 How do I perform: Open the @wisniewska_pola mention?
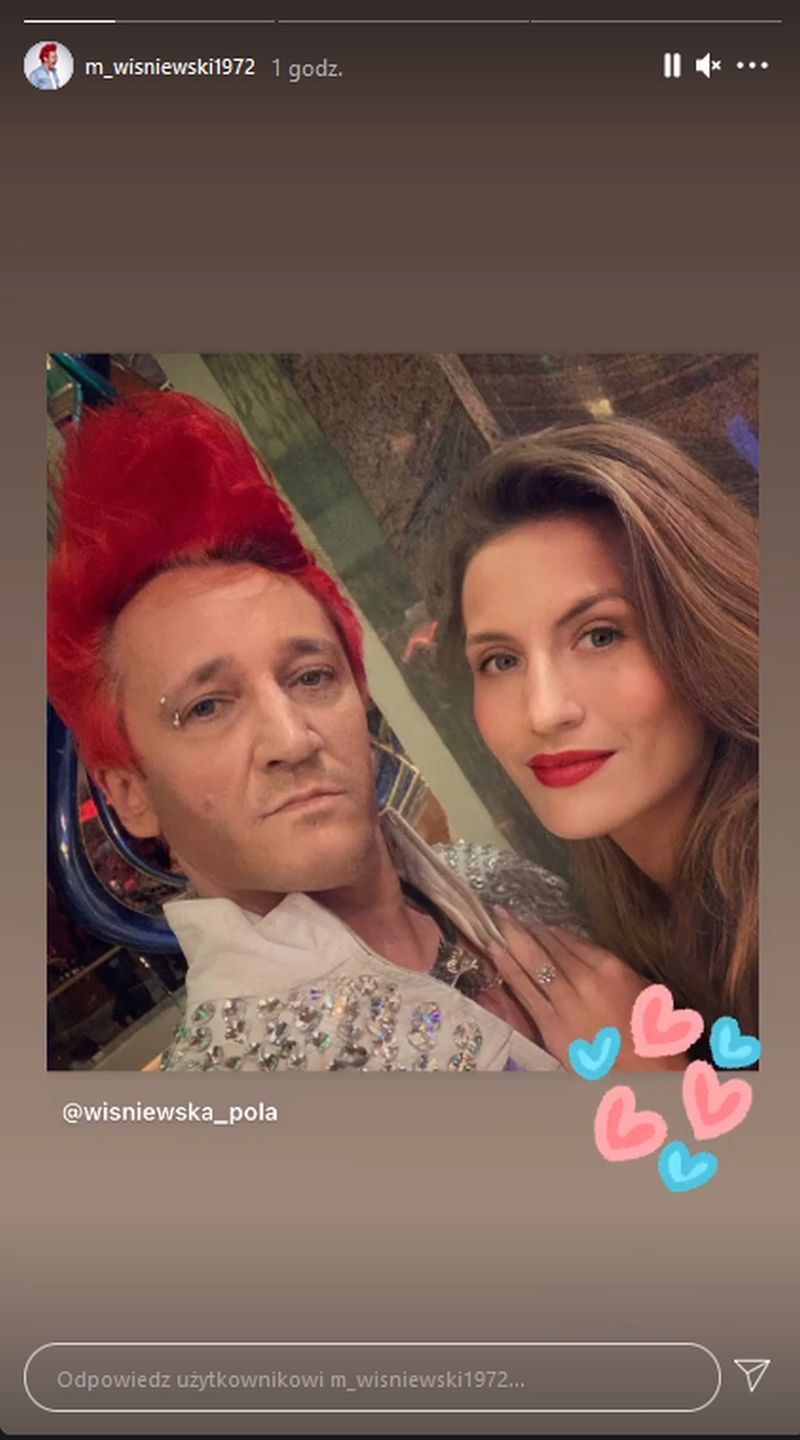coord(170,1112)
